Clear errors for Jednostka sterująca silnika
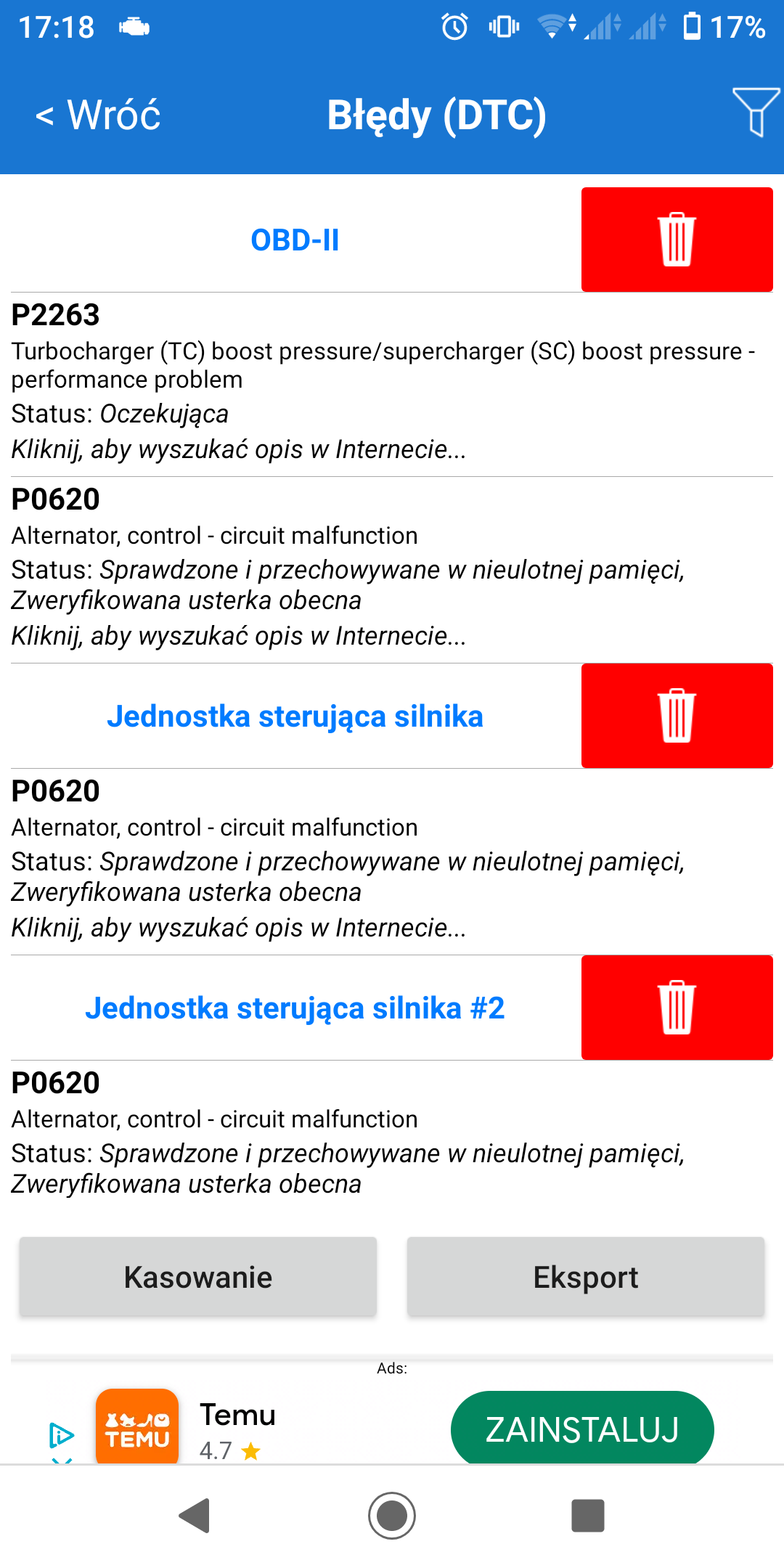784x1568 pixels. pos(677,716)
